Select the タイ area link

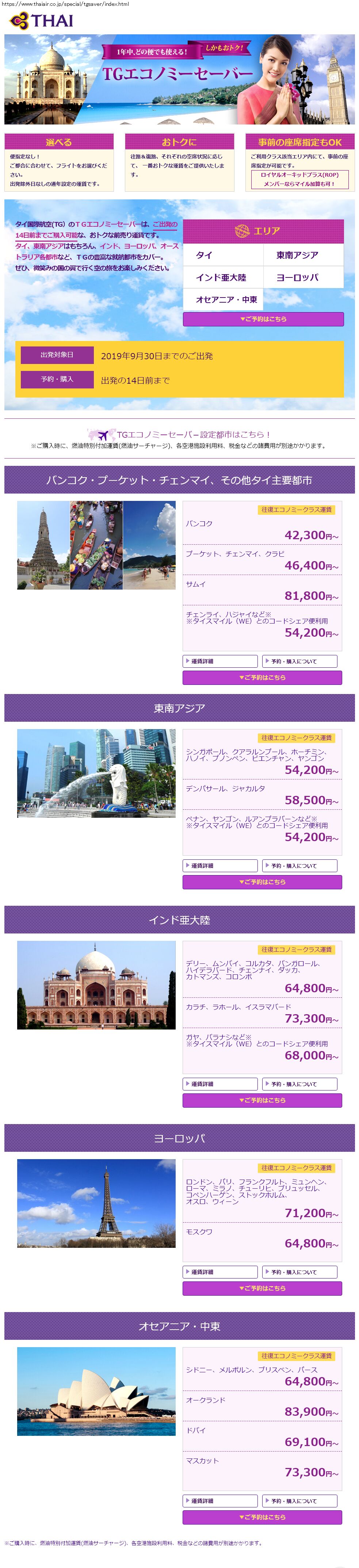point(223,255)
